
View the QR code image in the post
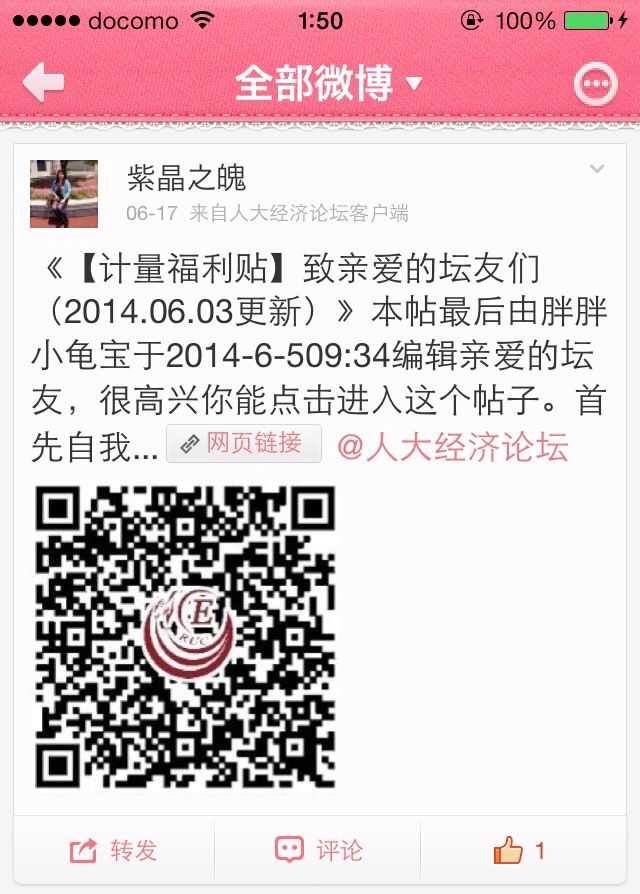point(186,638)
